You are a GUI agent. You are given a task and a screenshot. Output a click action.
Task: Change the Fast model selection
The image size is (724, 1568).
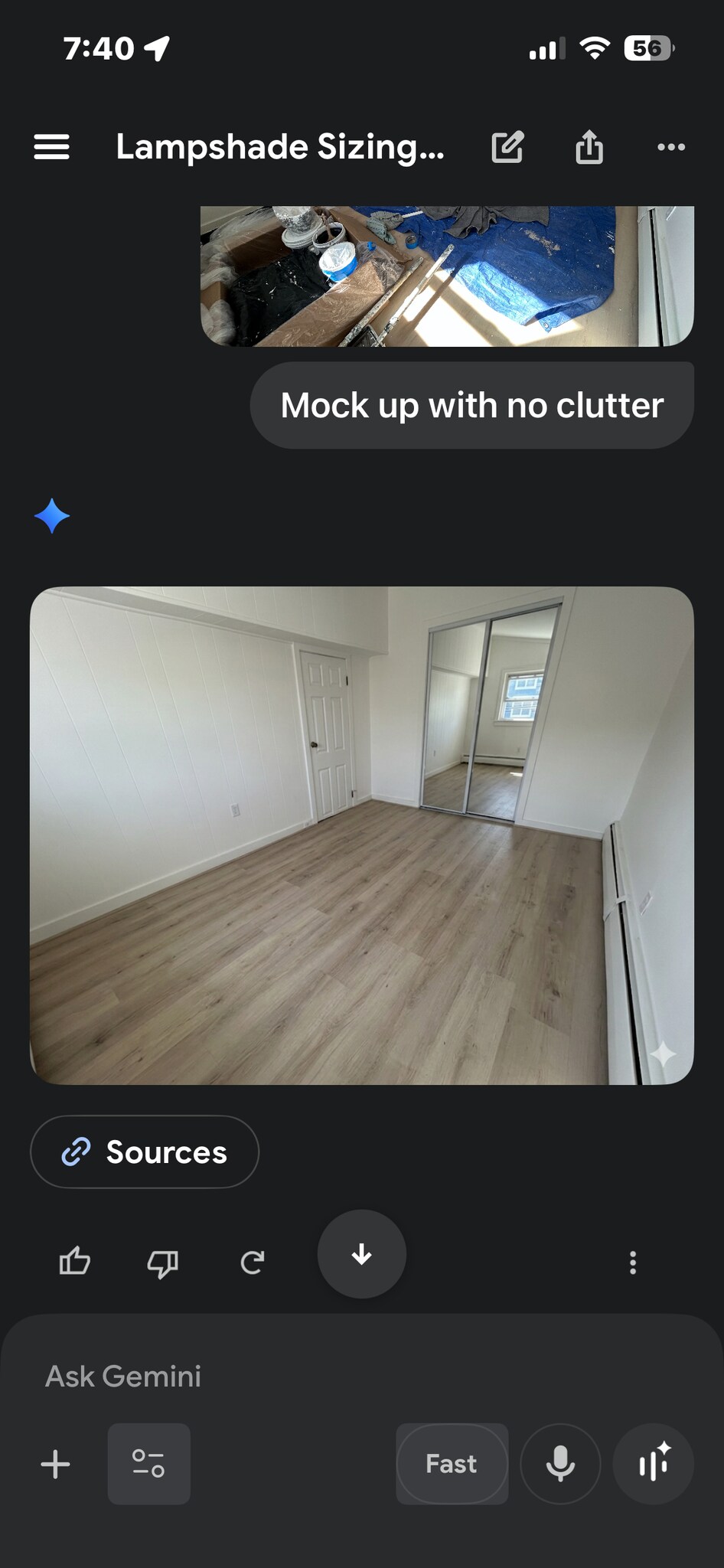pos(452,1464)
